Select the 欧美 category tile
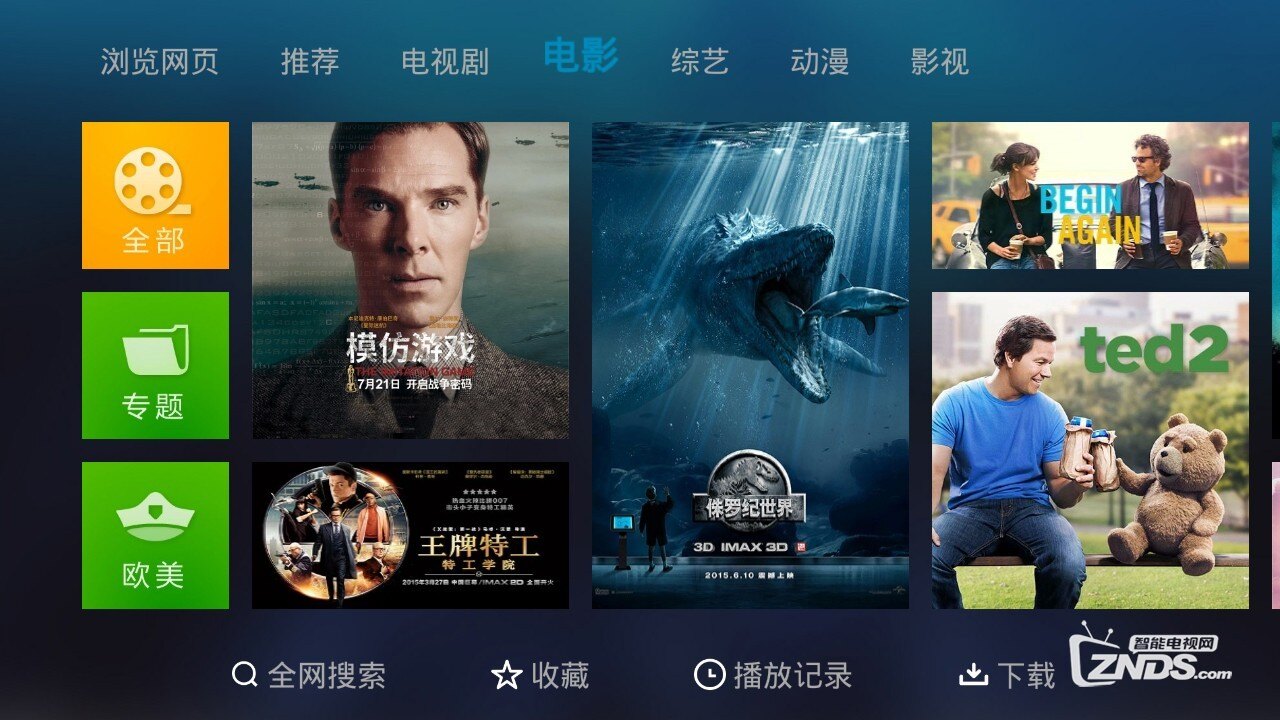The image size is (1280, 720). tap(155, 535)
